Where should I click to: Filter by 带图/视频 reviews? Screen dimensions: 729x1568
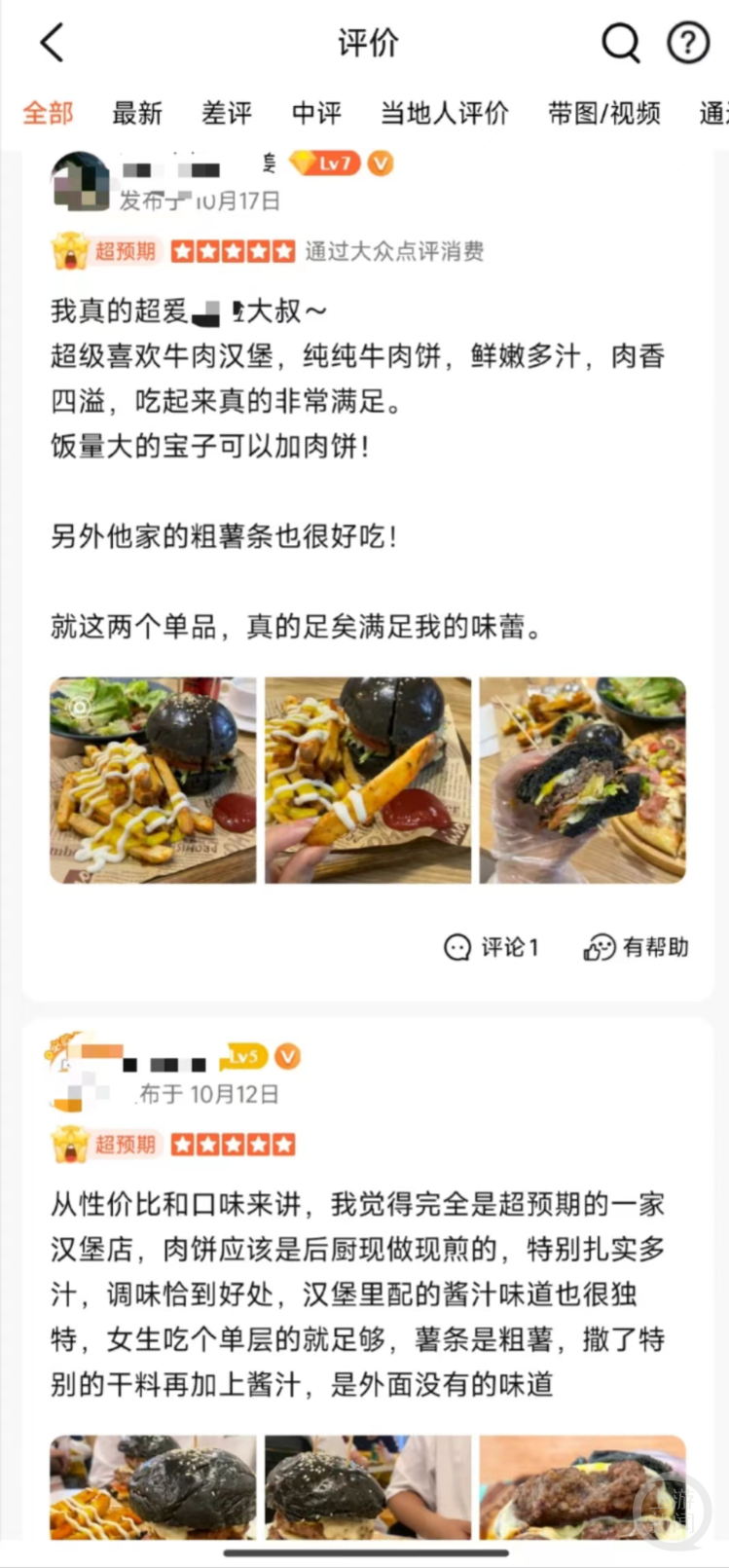point(603,114)
